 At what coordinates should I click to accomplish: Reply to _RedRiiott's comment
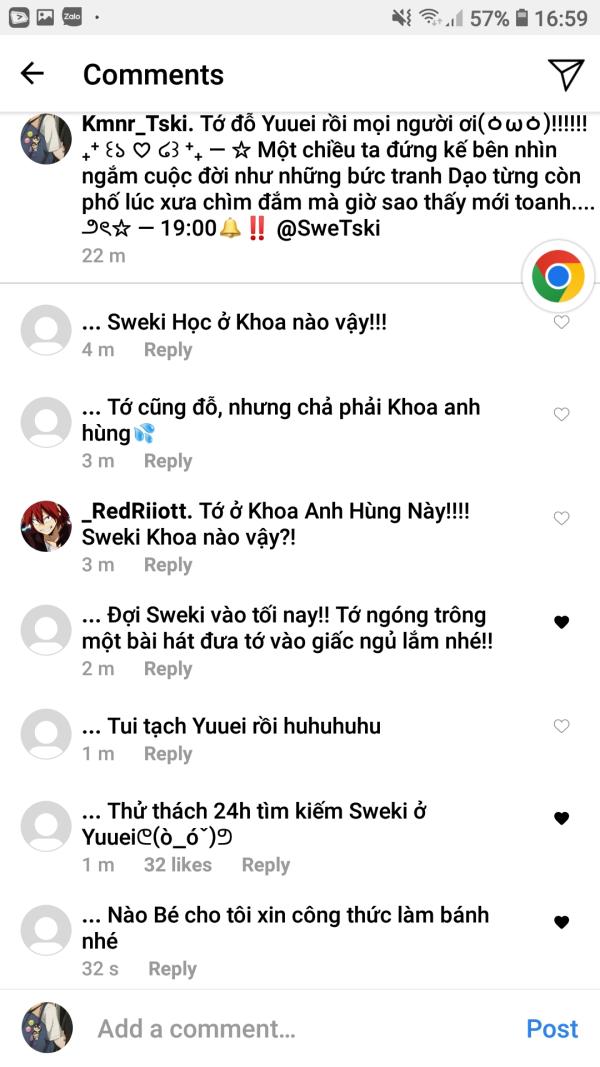(x=168, y=565)
